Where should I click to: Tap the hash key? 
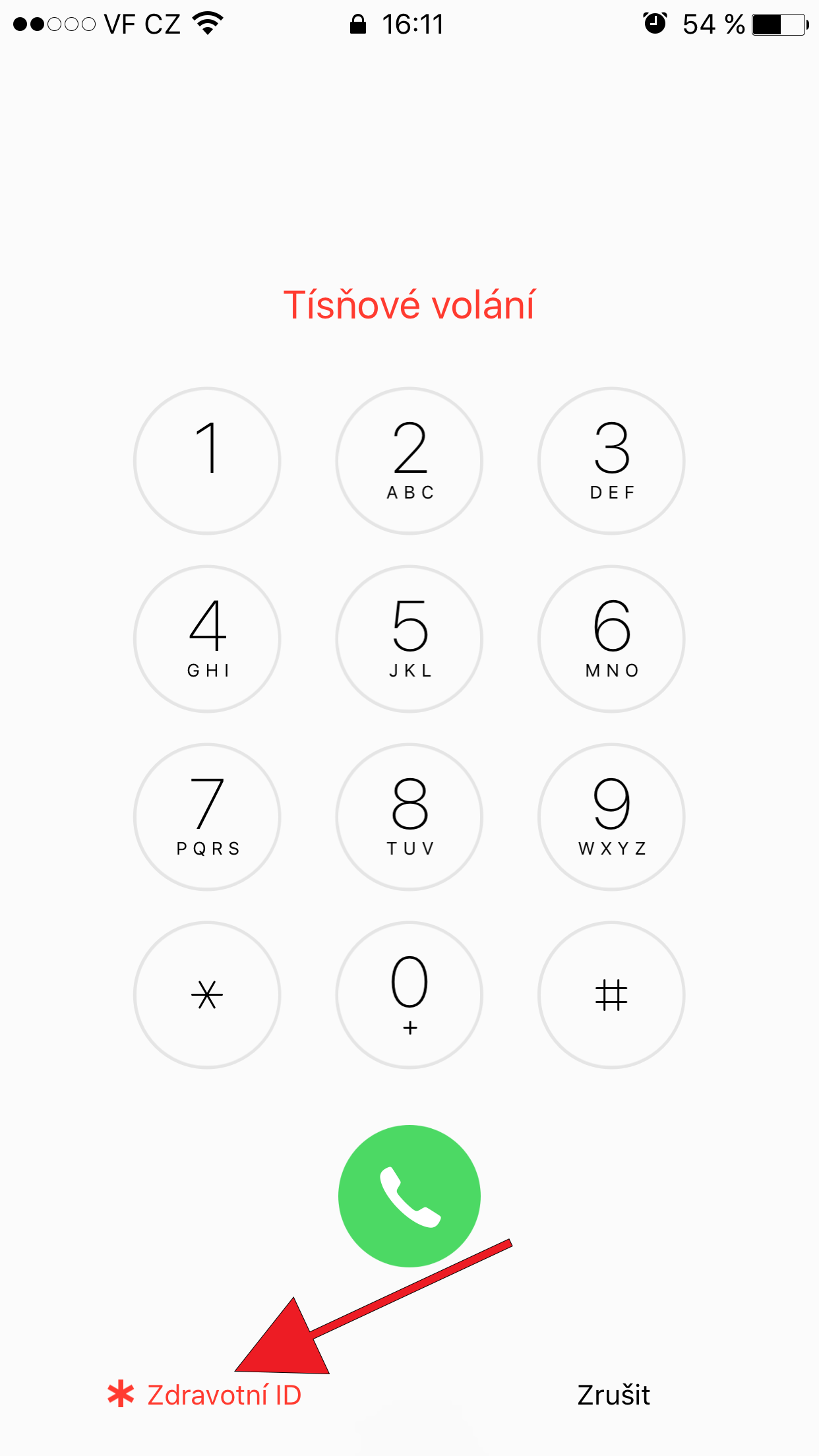[x=611, y=994]
